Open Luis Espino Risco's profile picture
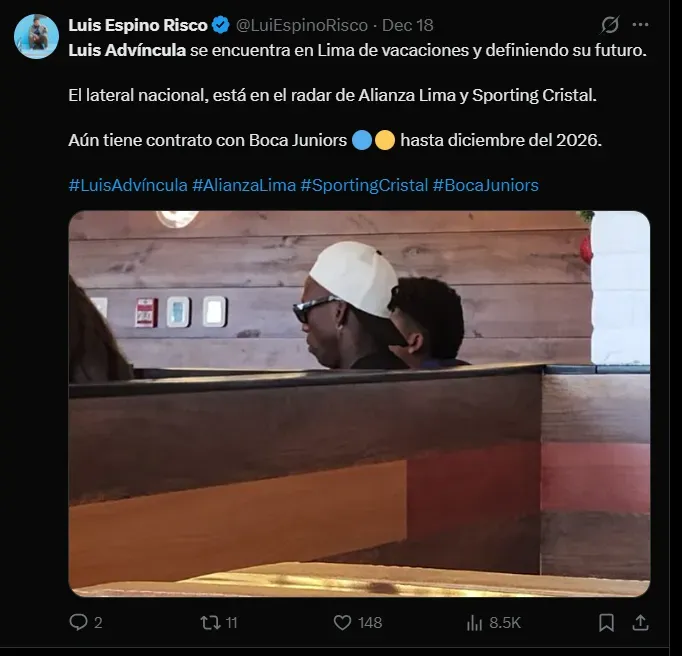 click(36, 36)
